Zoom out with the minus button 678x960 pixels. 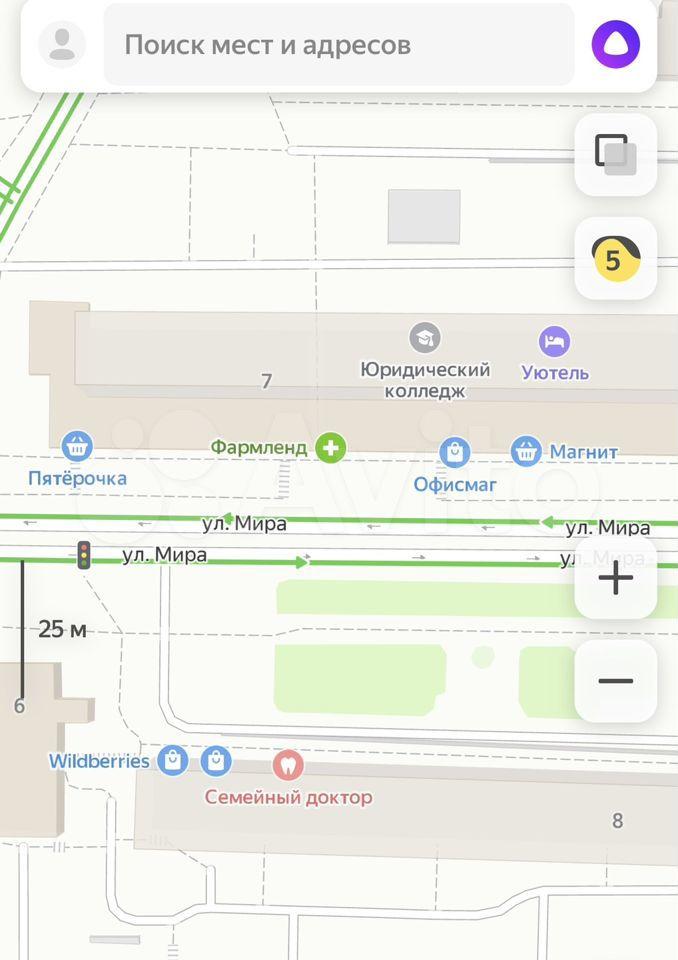click(615, 681)
